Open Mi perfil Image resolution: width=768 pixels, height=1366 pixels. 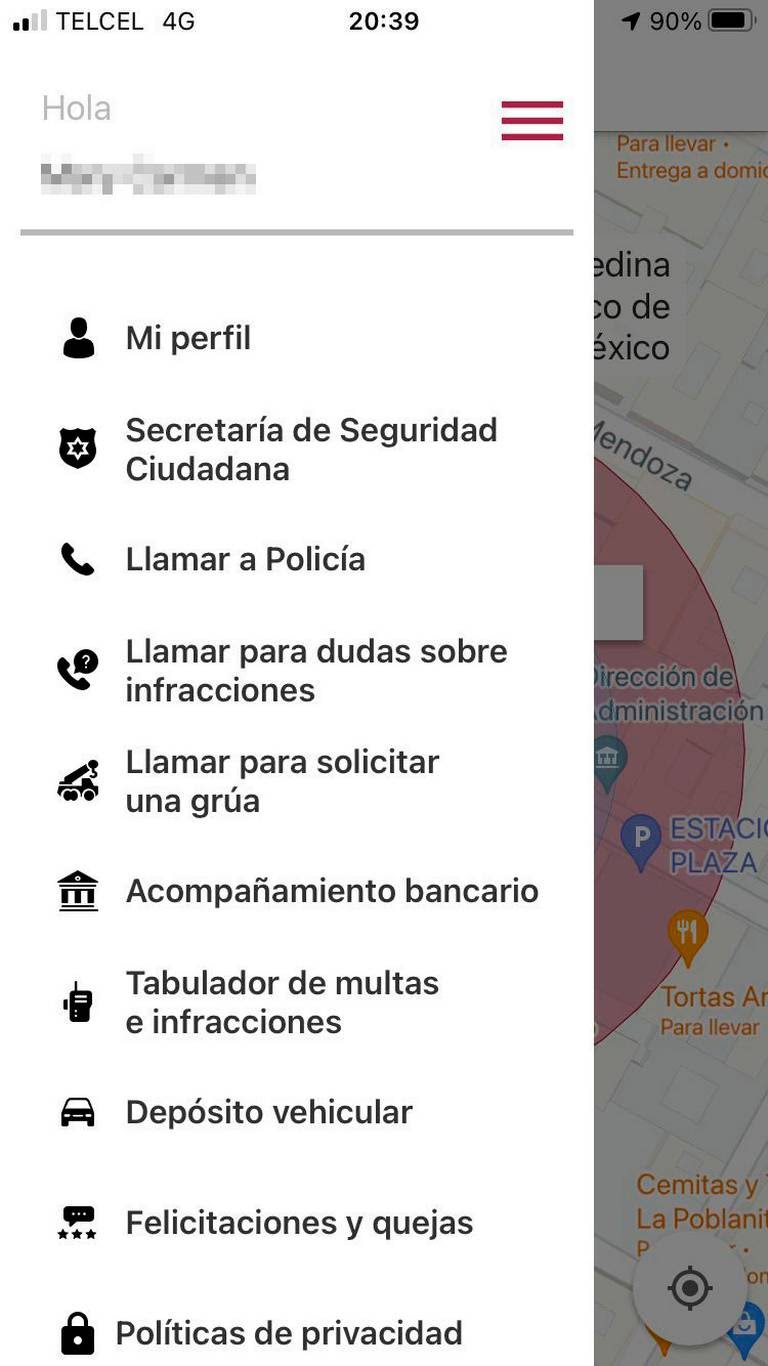click(x=188, y=338)
